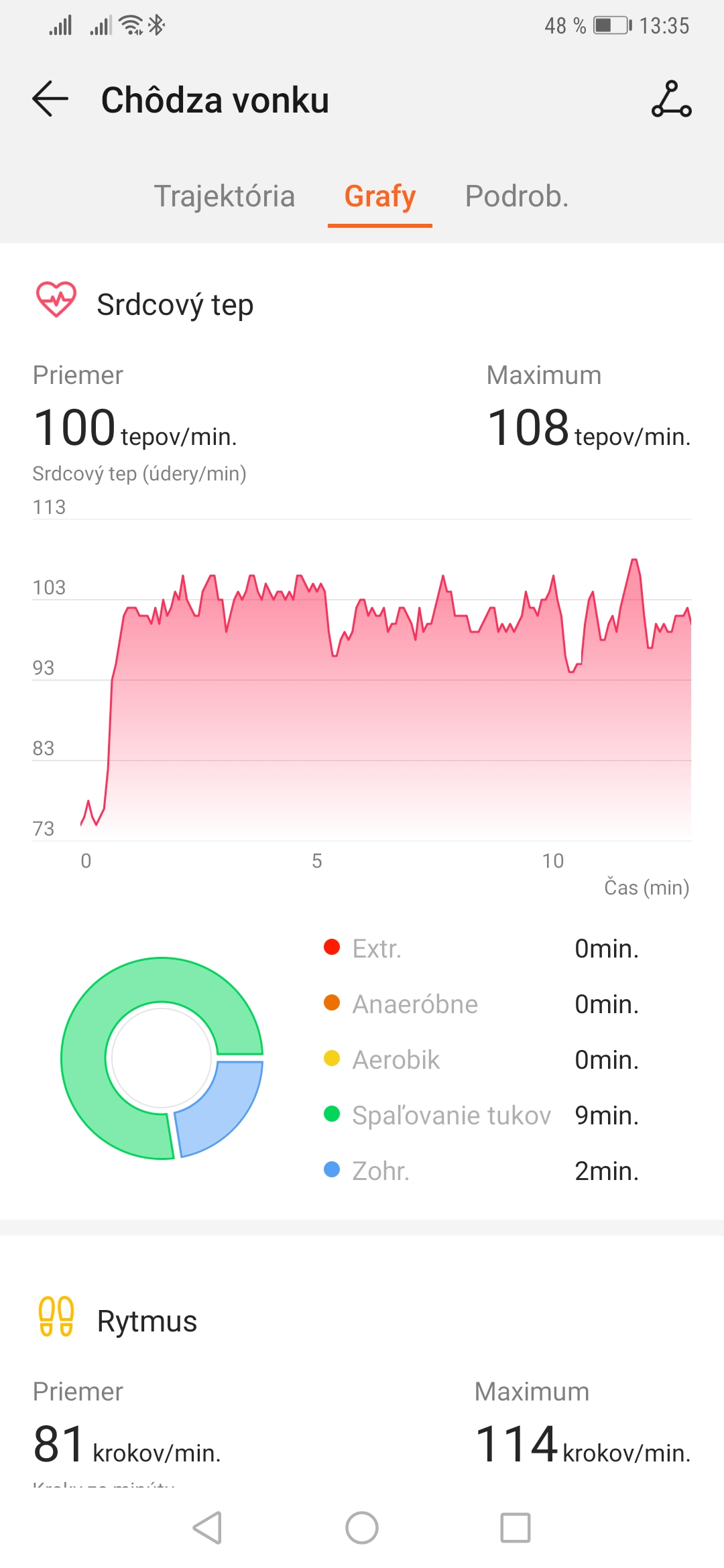This screenshot has height=1568, width=724.
Task: Select the Grafy tab
Action: pyautogui.click(x=379, y=196)
